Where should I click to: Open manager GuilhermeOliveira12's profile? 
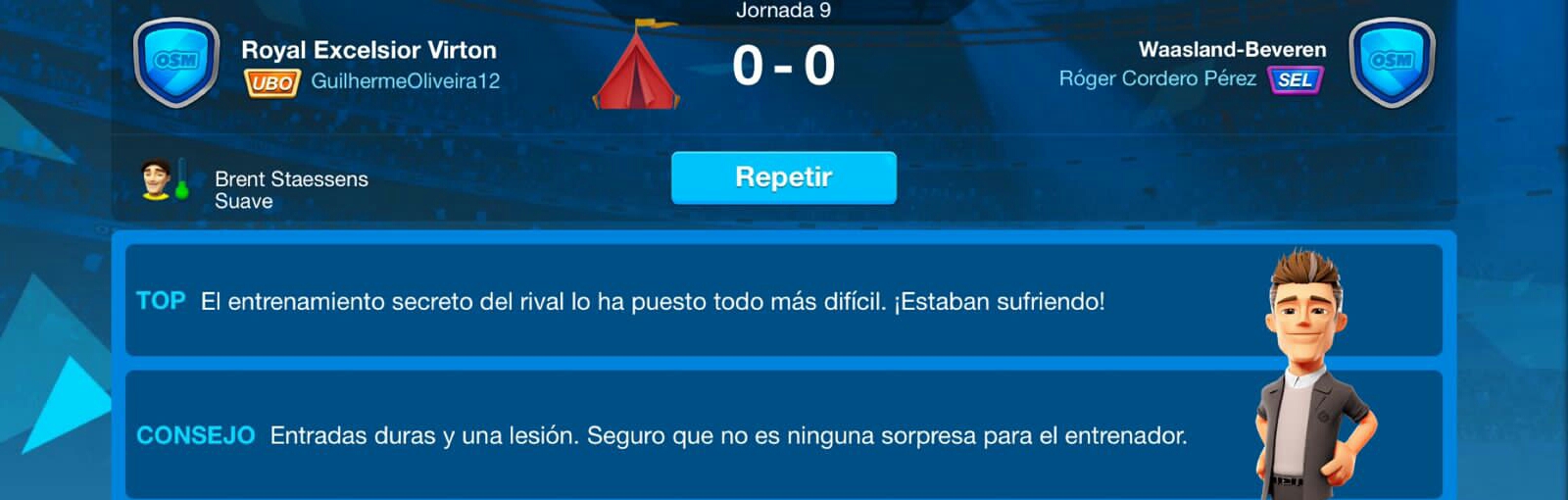pyautogui.click(x=405, y=81)
